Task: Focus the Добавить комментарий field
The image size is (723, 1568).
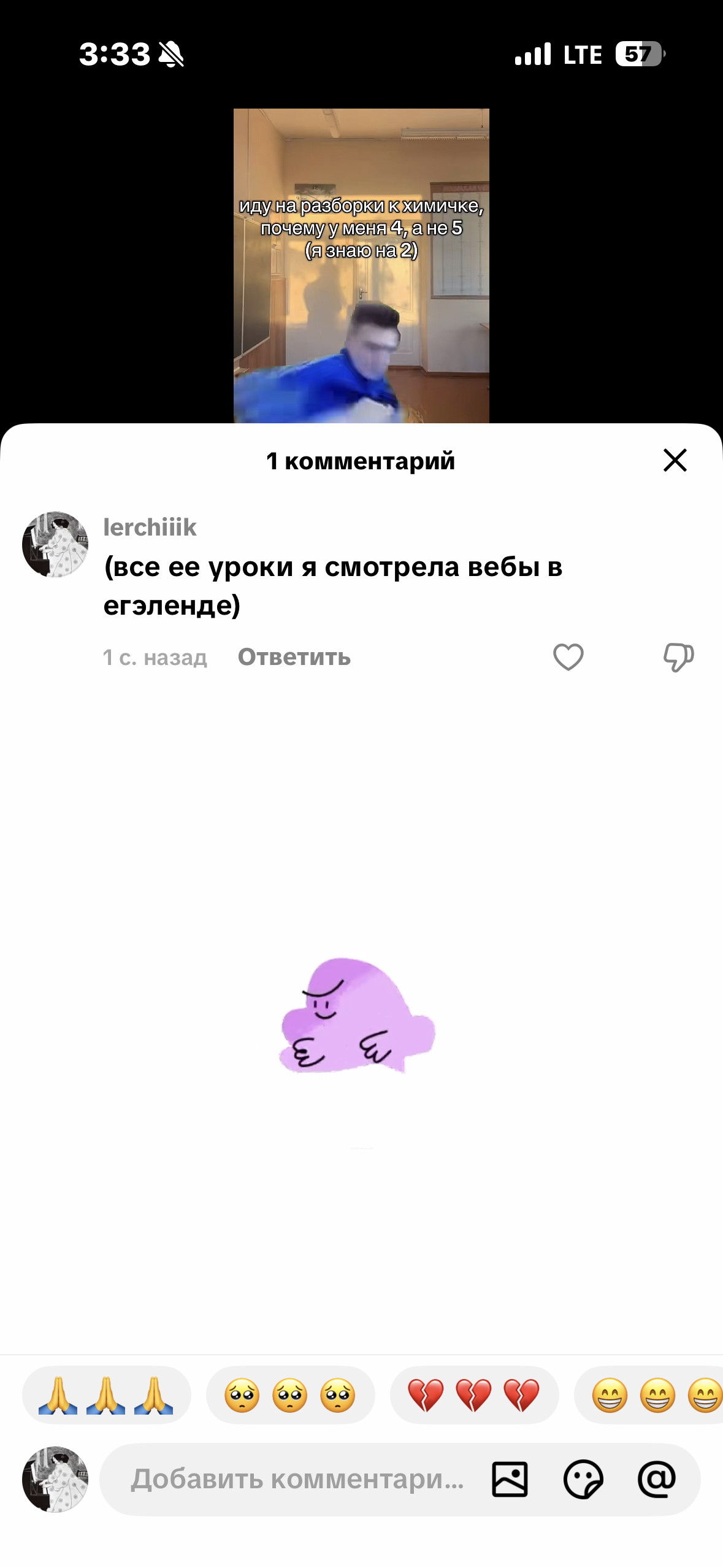Action: (297, 1479)
